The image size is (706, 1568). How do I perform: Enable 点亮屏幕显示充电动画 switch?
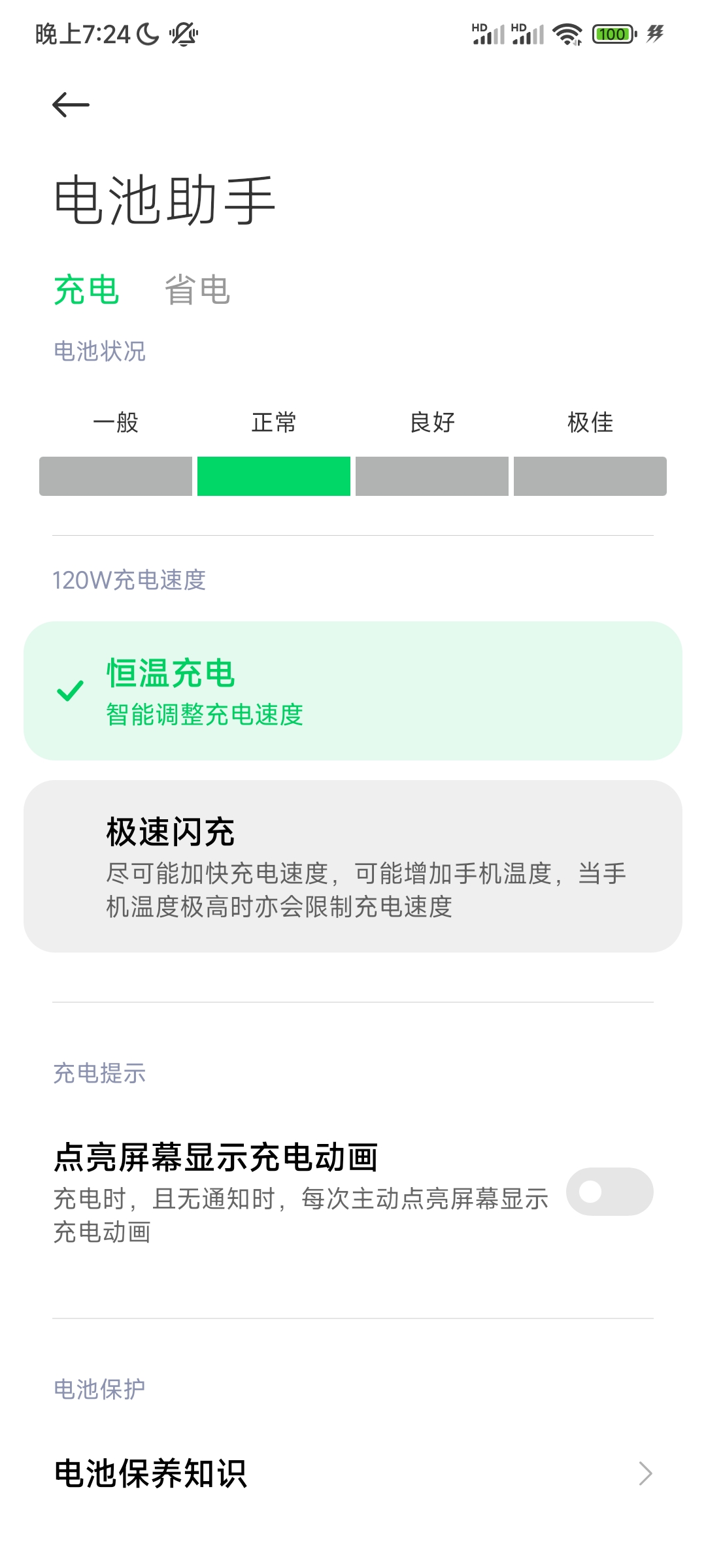tap(609, 1191)
